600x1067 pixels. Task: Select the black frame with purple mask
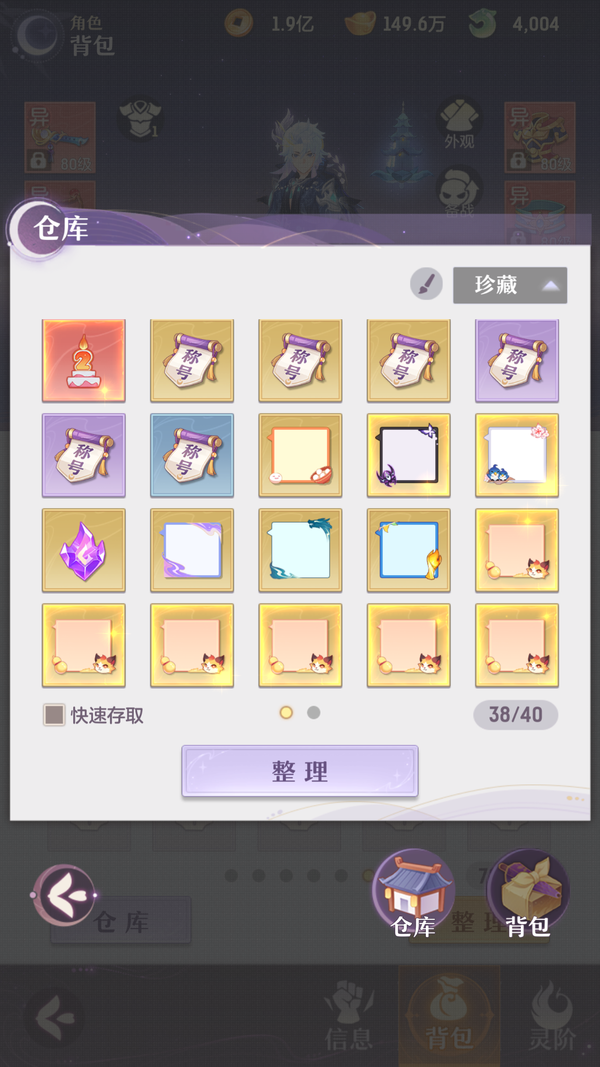[408, 455]
